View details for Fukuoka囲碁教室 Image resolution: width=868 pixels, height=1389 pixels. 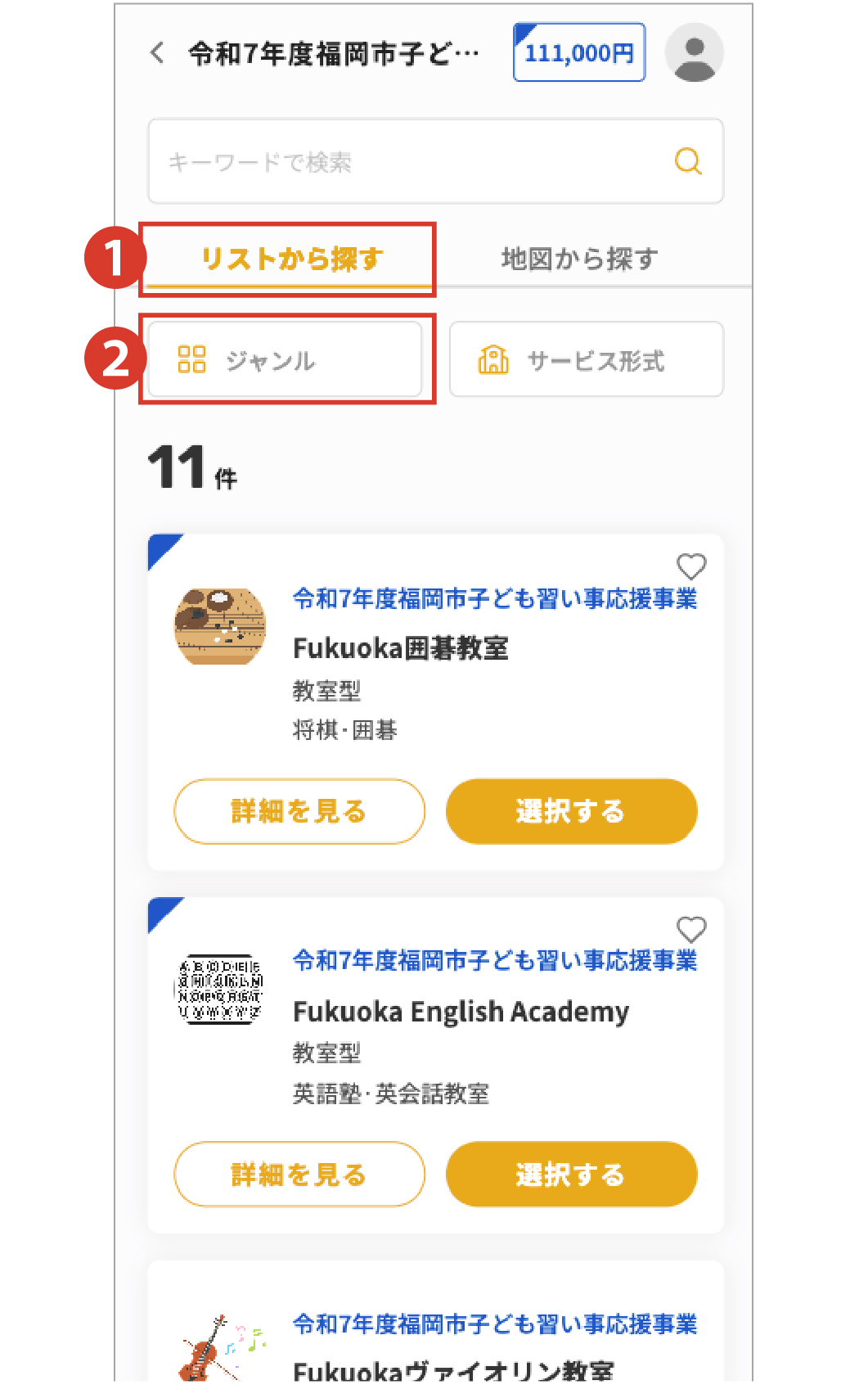click(x=299, y=811)
